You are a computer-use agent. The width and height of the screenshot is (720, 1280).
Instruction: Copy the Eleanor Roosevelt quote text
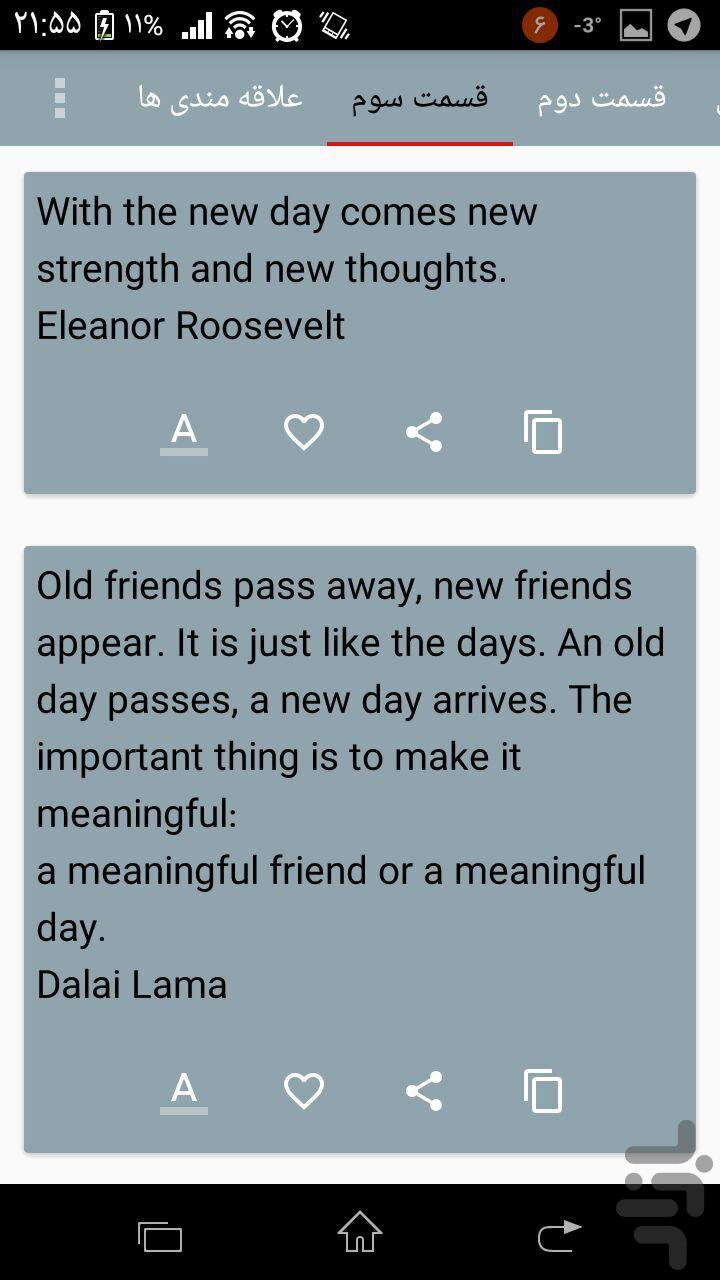click(543, 433)
